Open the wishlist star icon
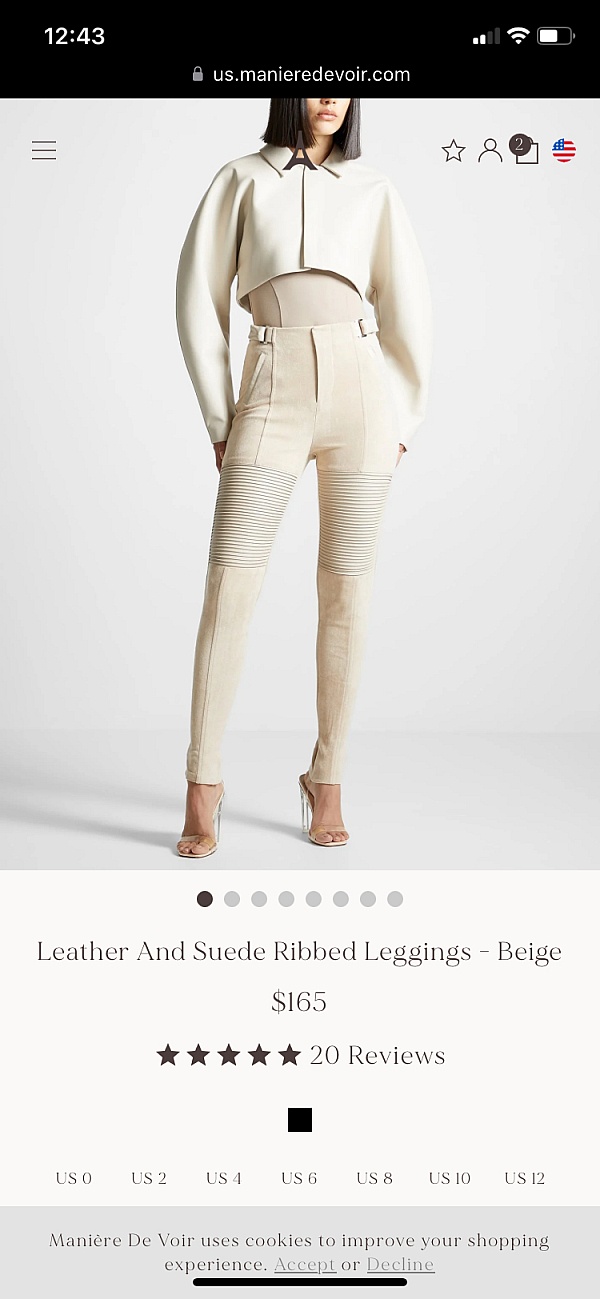Screen dimensions: 600x1299 point(453,151)
